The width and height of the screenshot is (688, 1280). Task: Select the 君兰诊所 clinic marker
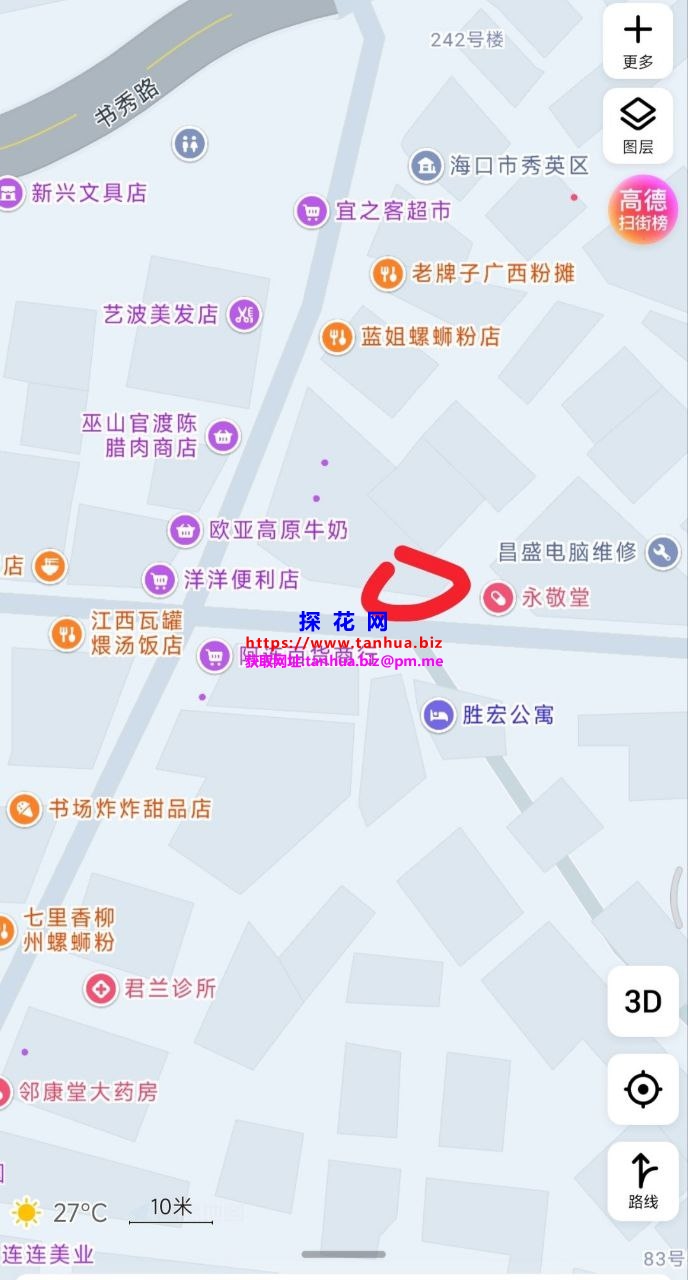[x=100, y=989]
